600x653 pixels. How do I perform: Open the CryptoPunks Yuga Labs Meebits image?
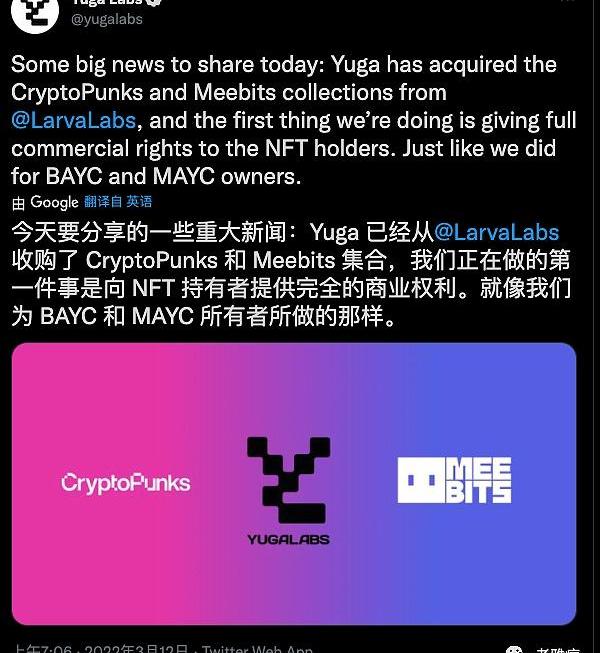pyautogui.click(x=294, y=485)
